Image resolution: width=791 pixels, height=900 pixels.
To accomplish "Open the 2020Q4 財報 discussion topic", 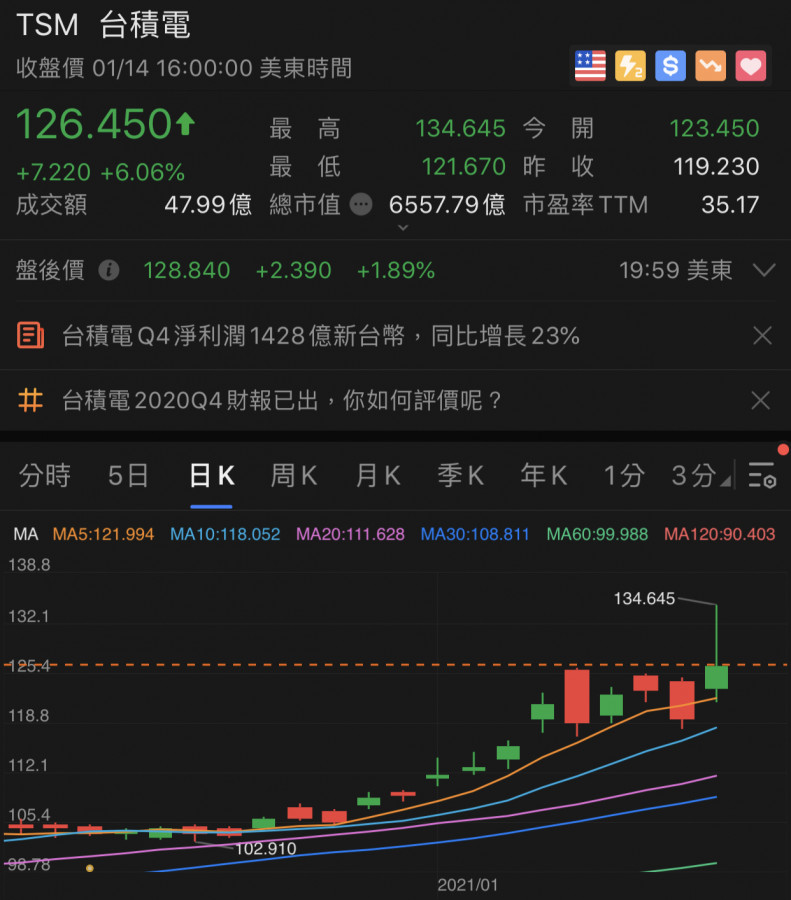I will click(x=282, y=401).
